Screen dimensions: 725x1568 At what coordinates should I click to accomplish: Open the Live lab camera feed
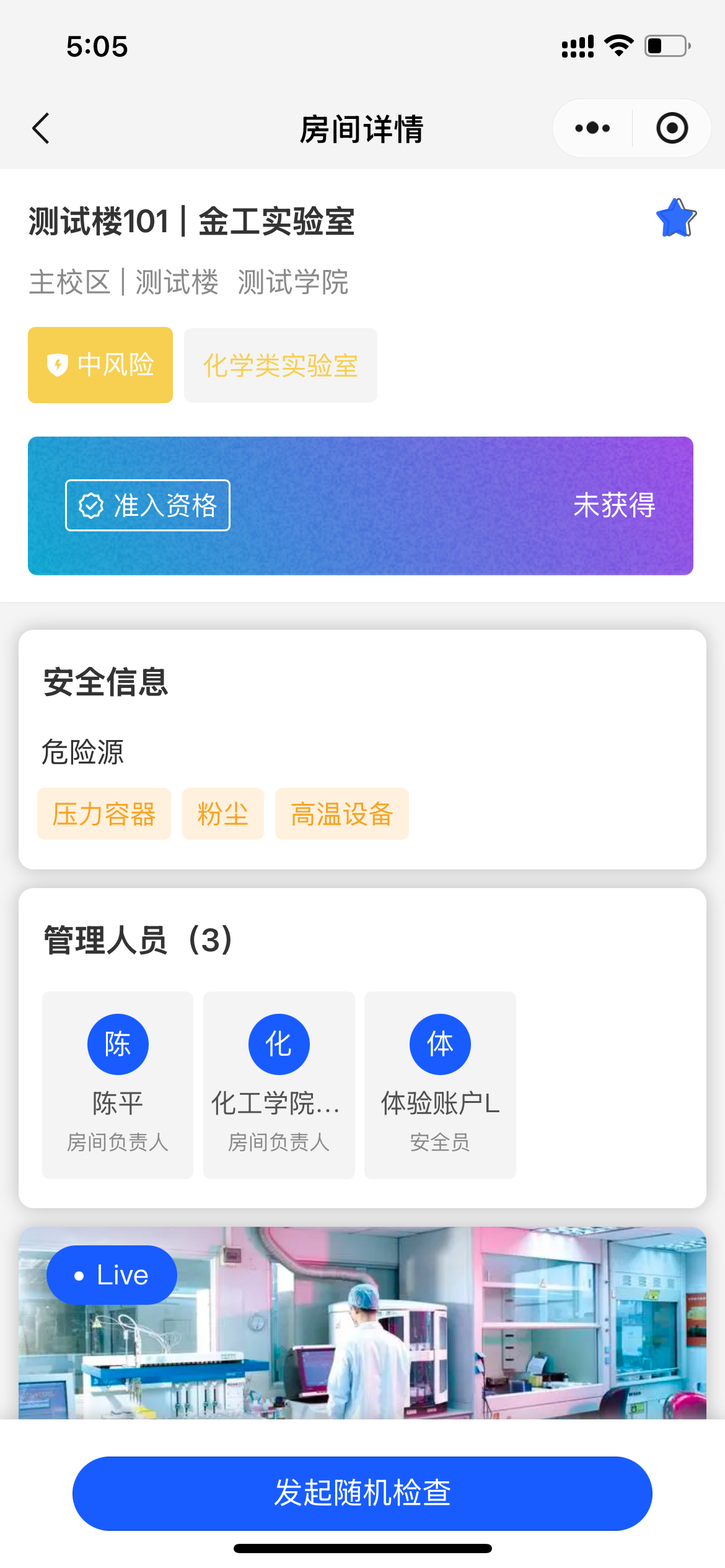362,1323
